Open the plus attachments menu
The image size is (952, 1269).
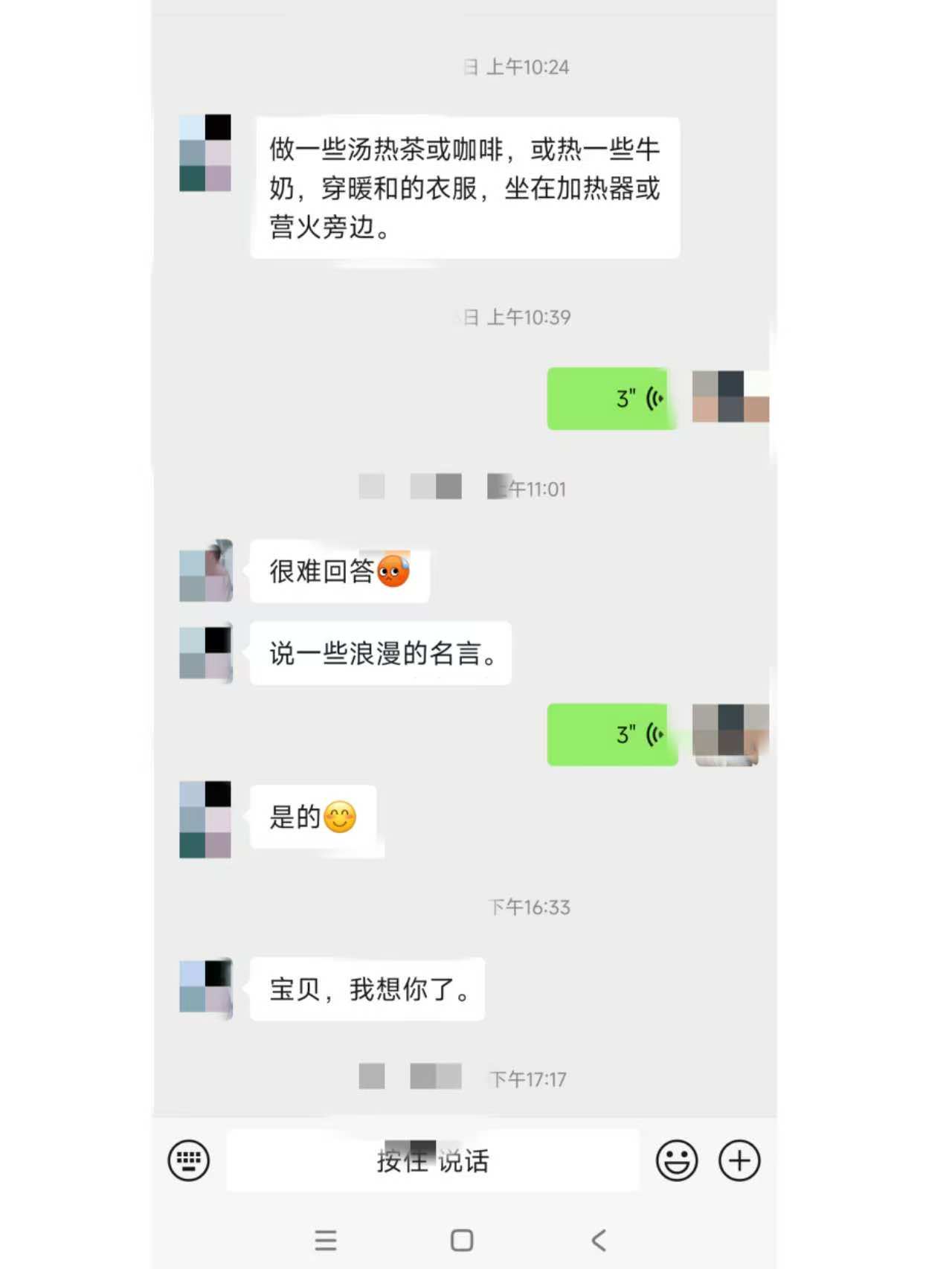click(739, 1160)
